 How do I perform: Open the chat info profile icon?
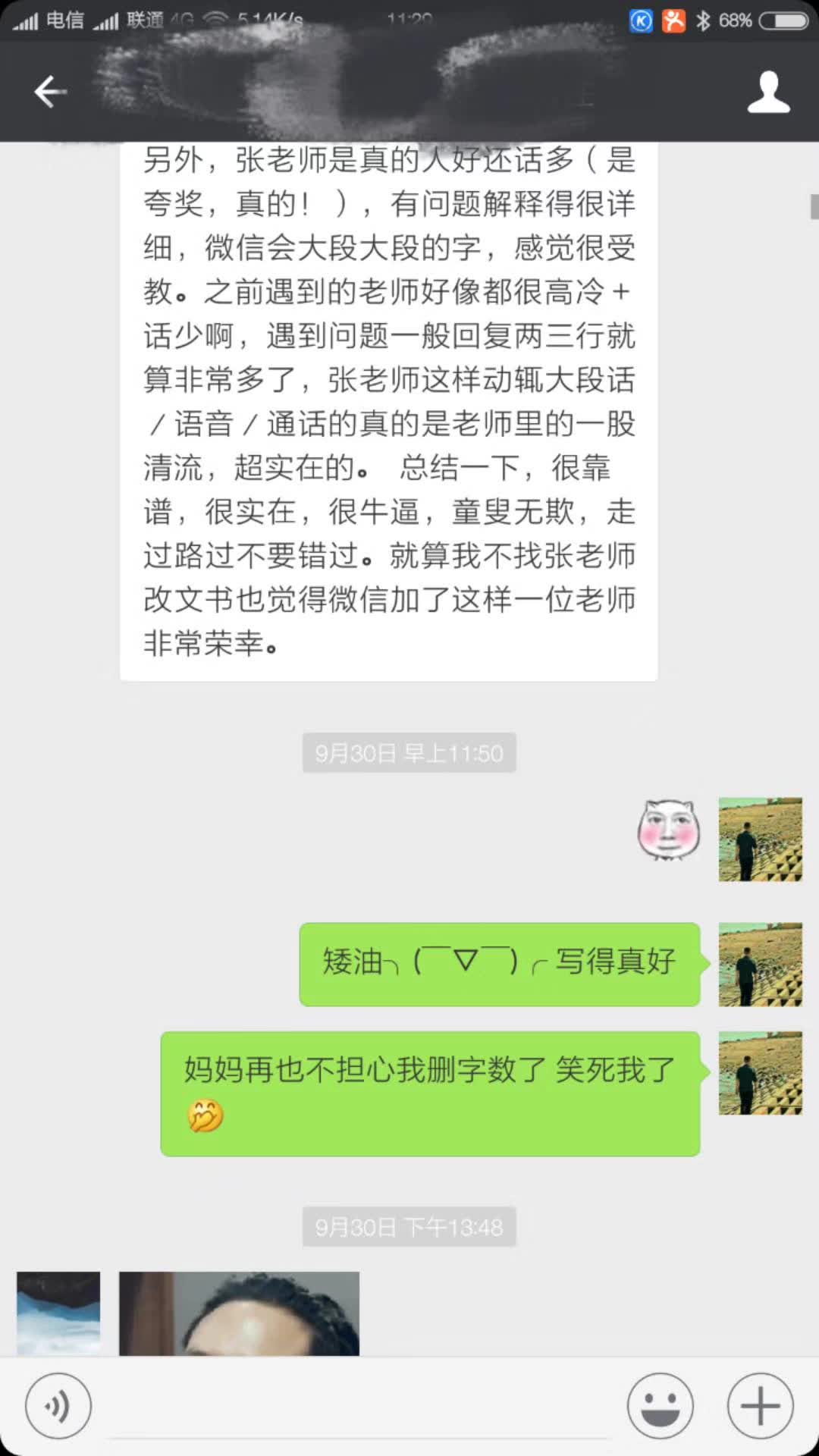click(768, 93)
